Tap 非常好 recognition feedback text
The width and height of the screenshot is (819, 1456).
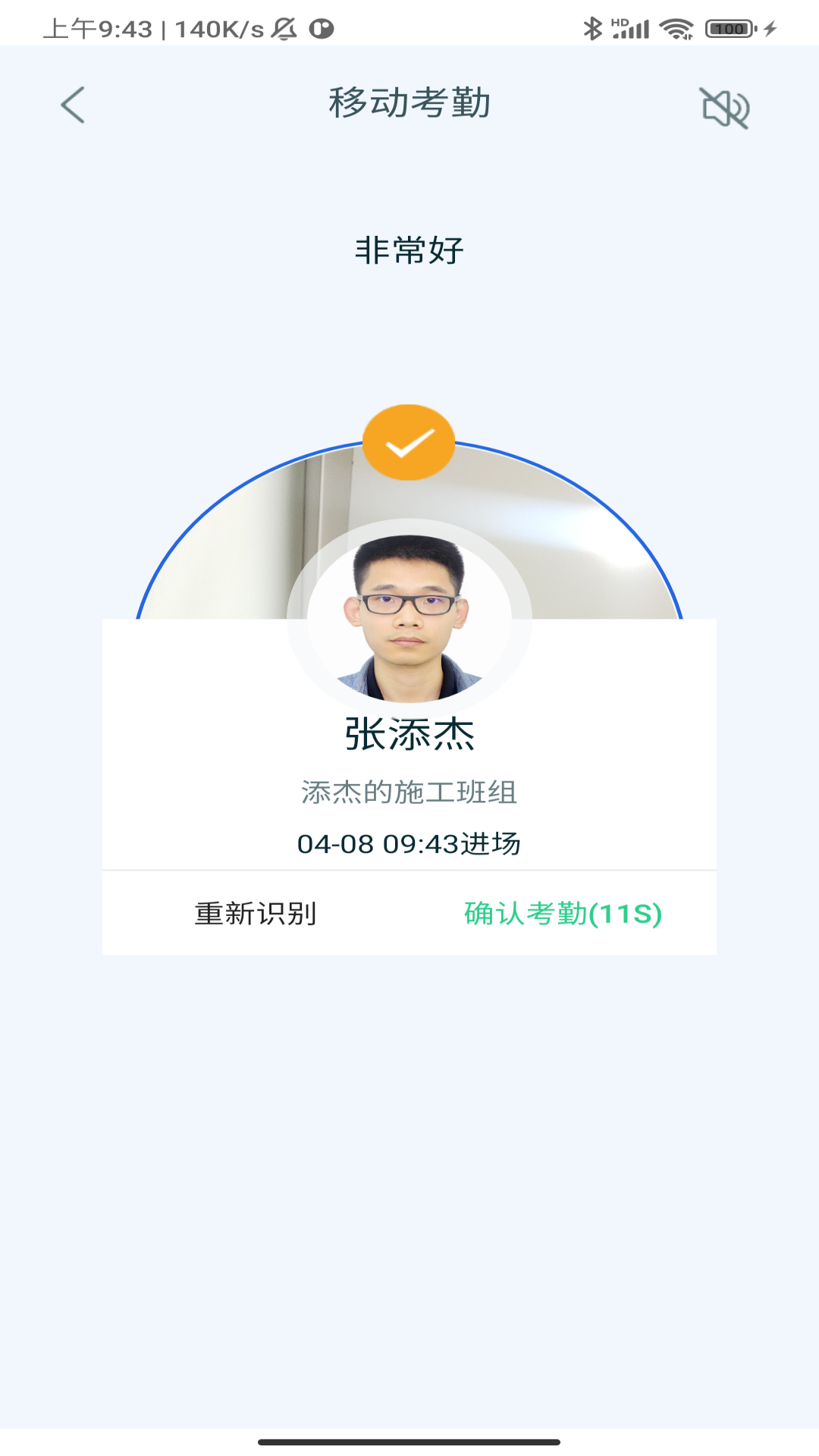[409, 250]
